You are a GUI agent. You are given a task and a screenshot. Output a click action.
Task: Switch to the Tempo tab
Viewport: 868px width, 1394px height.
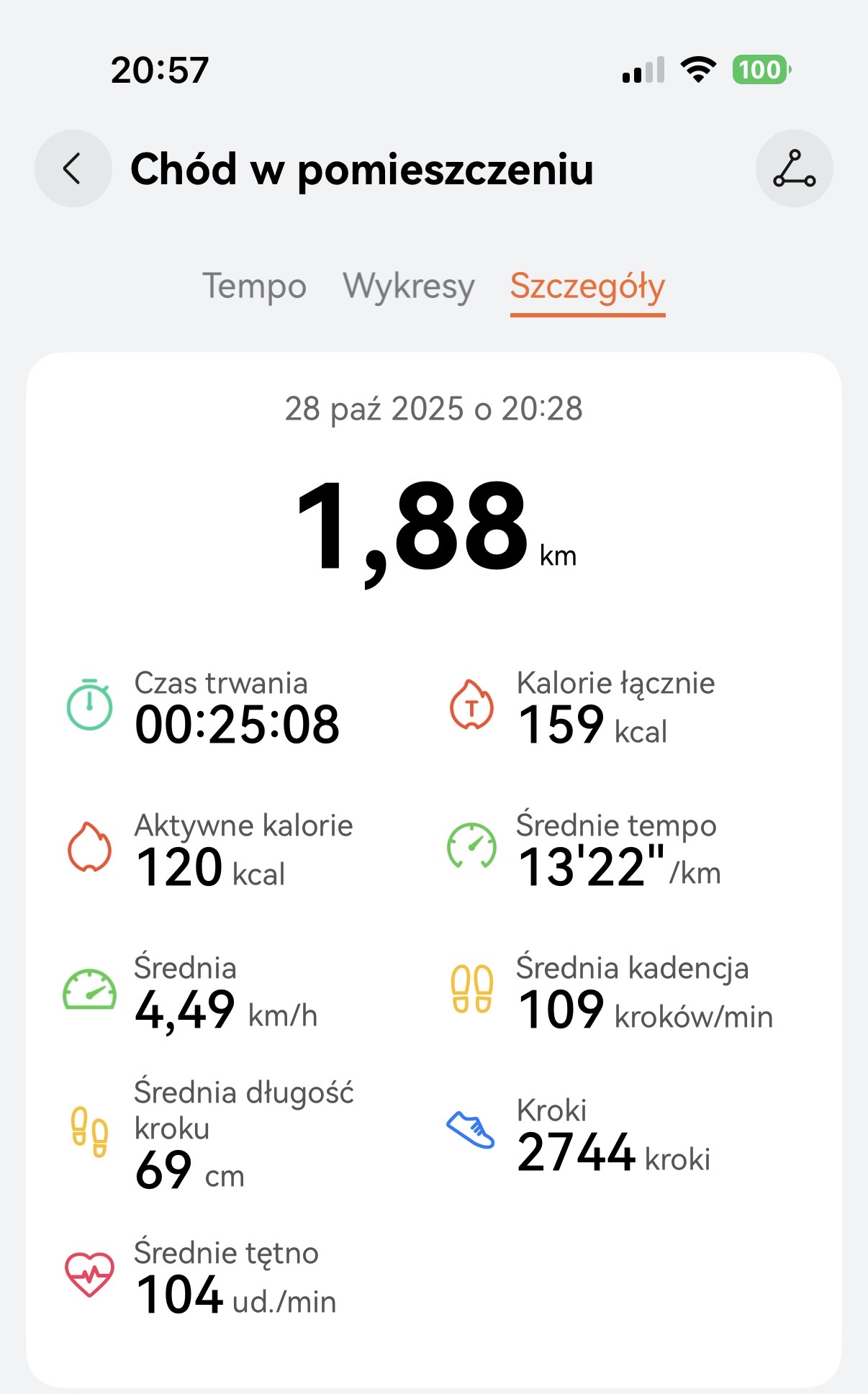pos(254,286)
